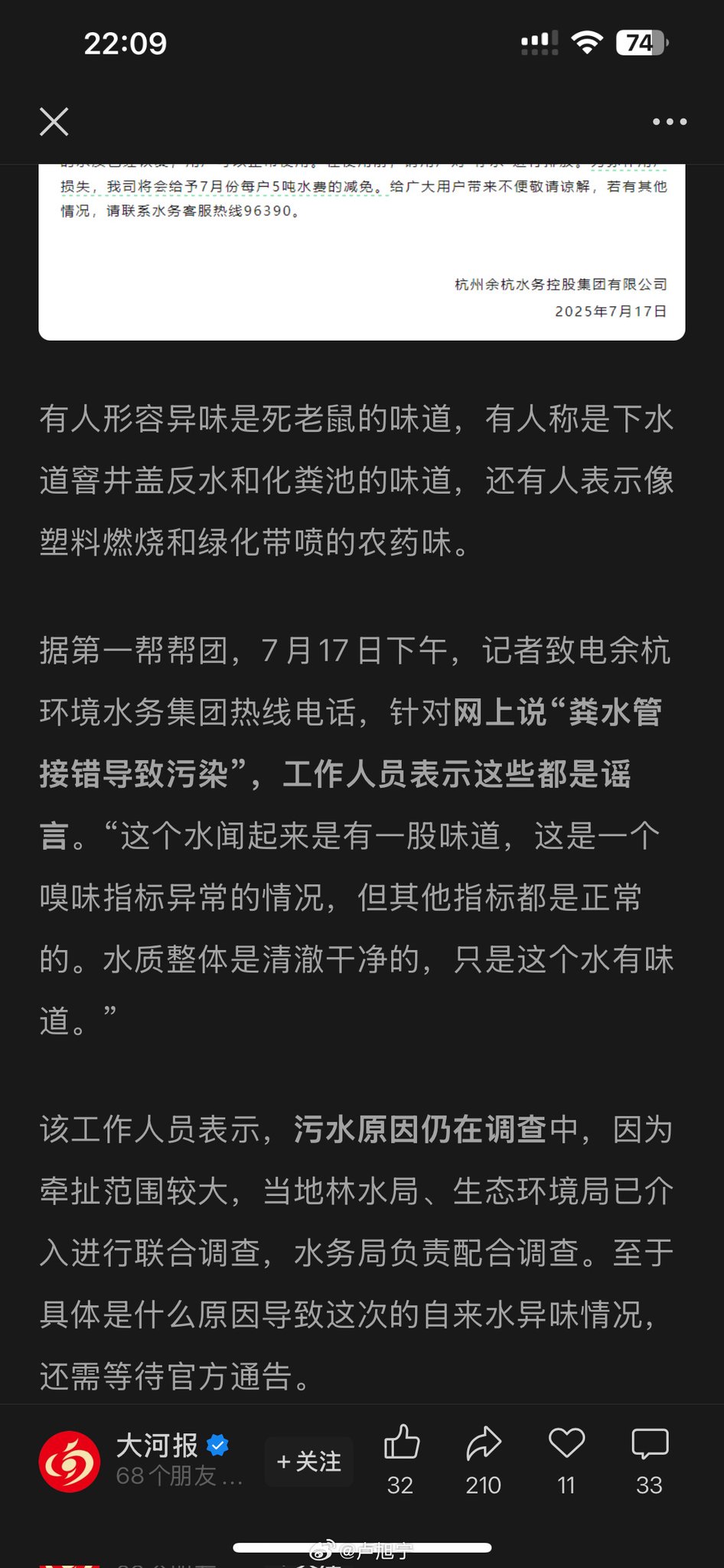Open the three-dot overflow menu
This screenshot has height=1568, width=724.
tap(670, 122)
